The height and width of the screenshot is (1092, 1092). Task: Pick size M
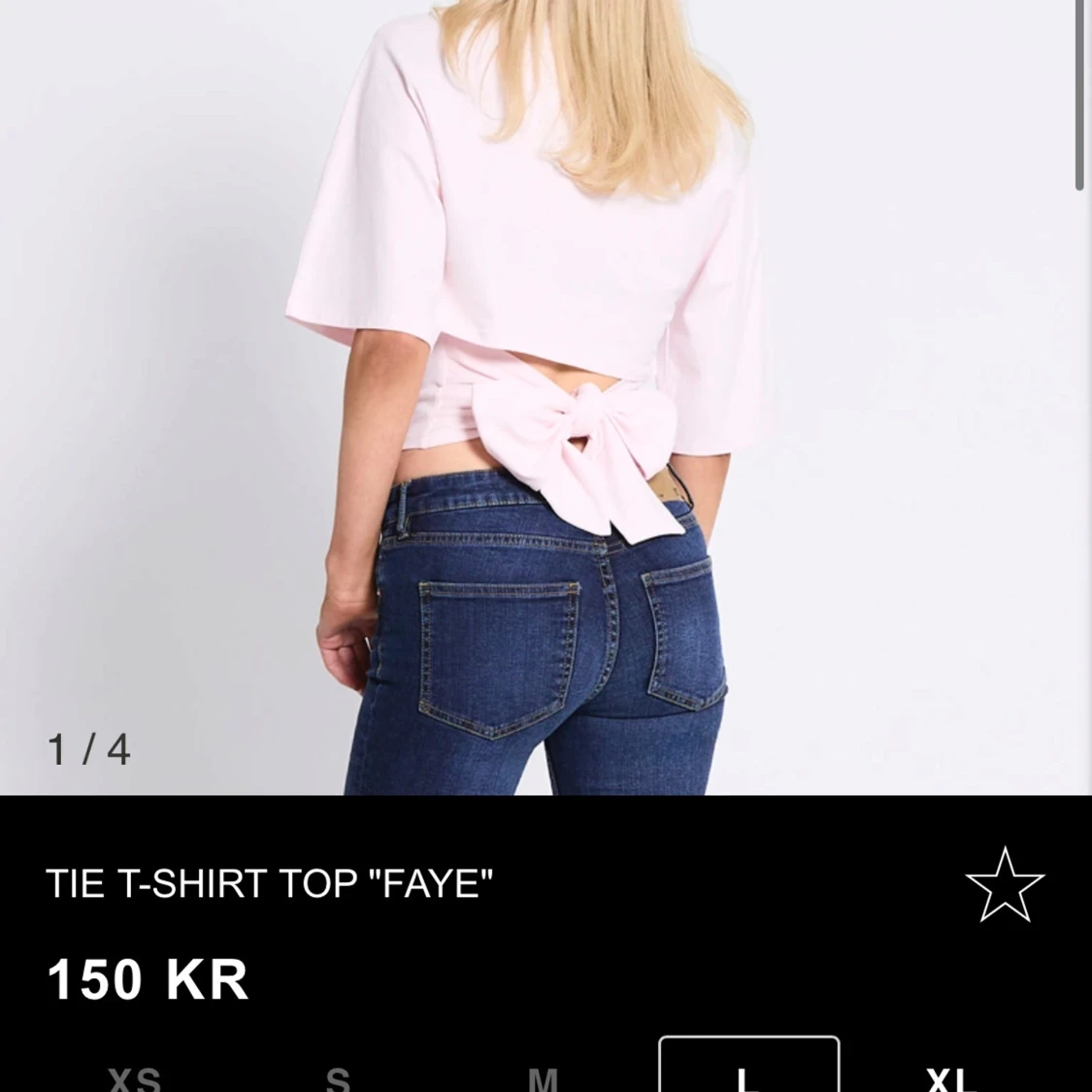[543, 1077]
